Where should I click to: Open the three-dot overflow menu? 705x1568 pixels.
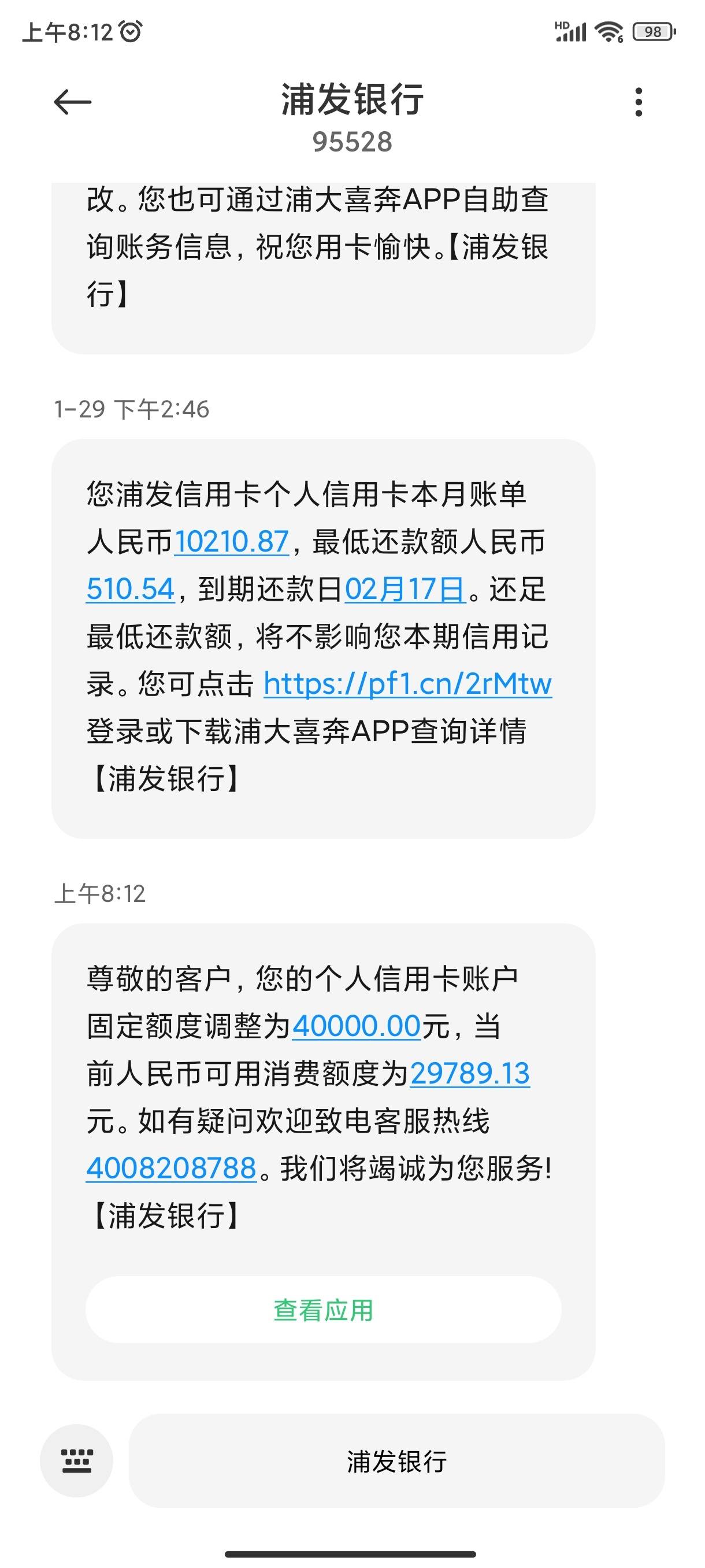(x=638, y=102)
